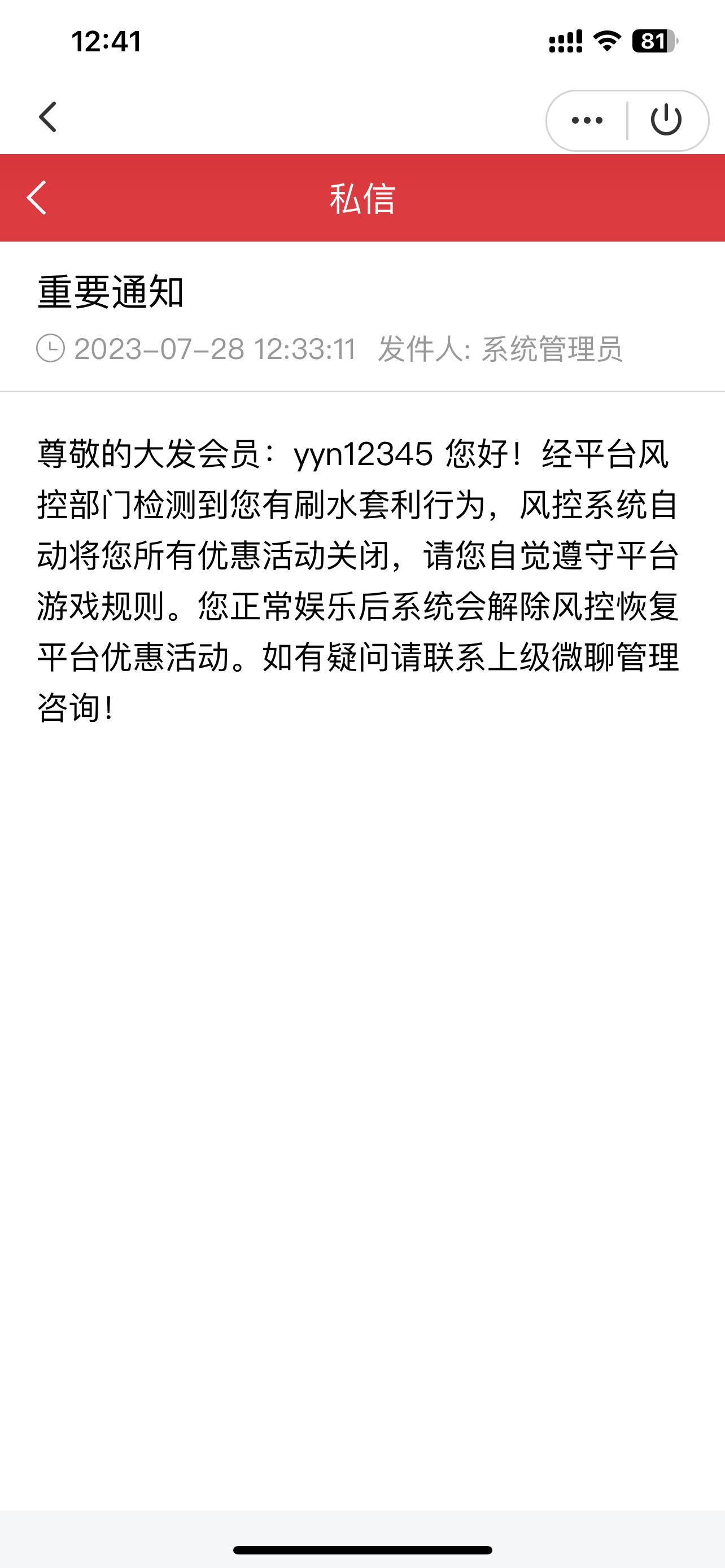Go back from the 私信 red header
Screen dimensions: 725x1568
click(x=37, y=197)
